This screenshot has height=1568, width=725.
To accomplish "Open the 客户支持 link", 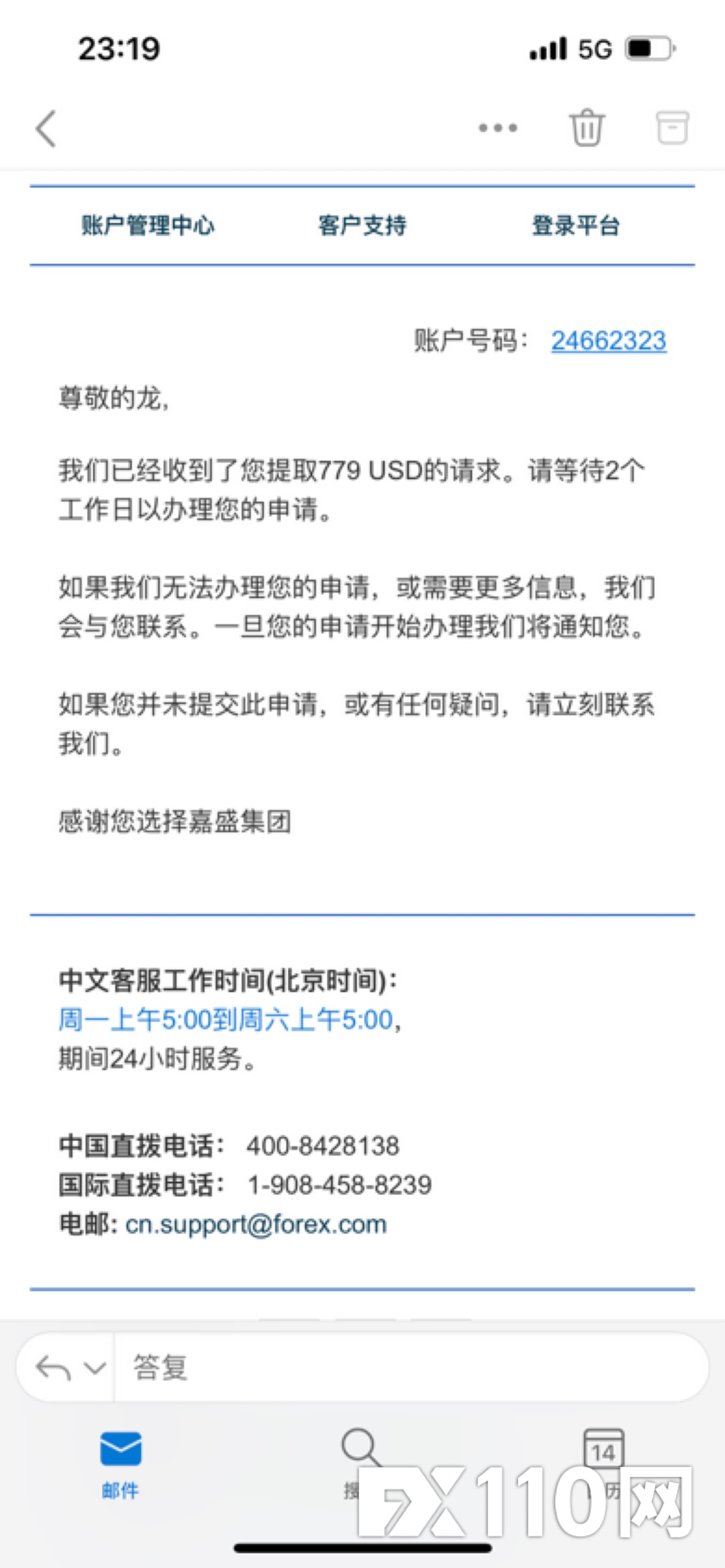I will pyautogui.click(x=362, y=225).
